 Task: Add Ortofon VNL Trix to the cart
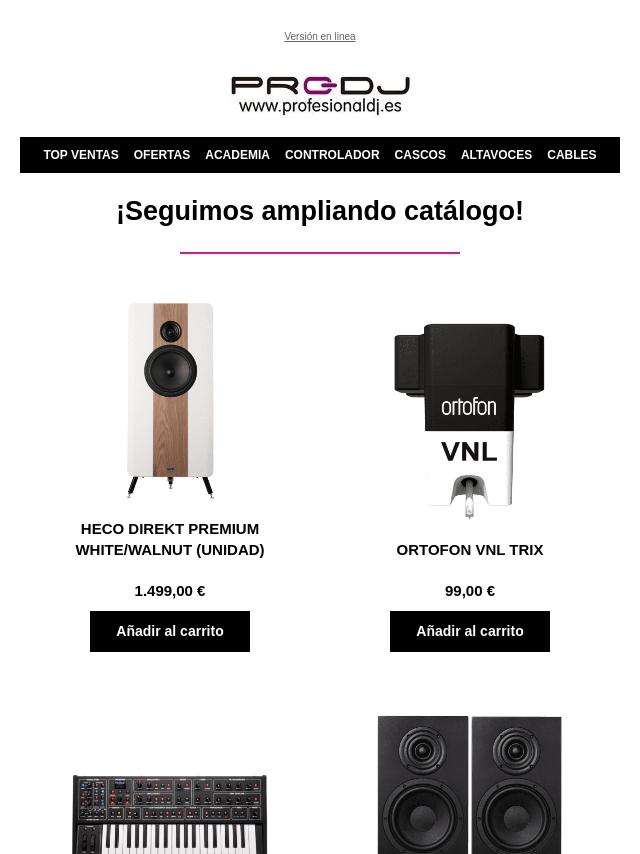click(470, 631)
